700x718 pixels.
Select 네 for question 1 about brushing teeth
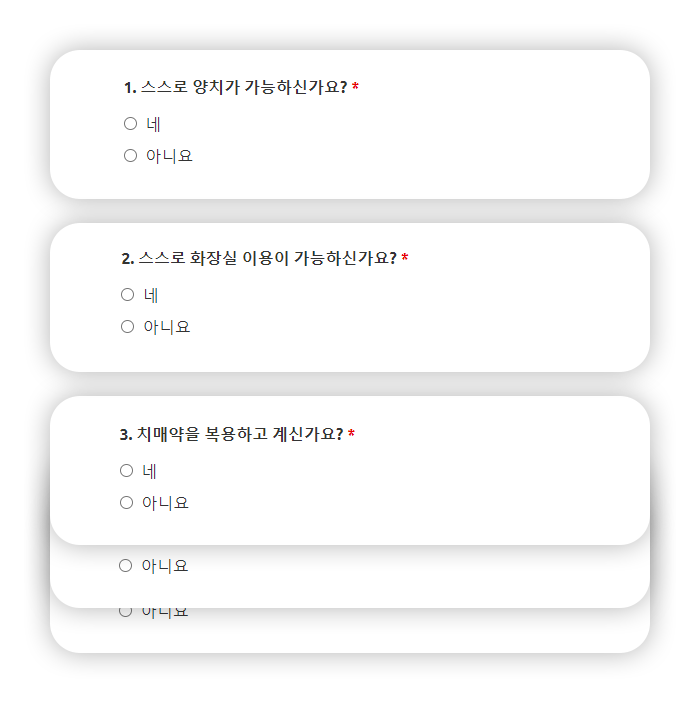tap(130, 124)
